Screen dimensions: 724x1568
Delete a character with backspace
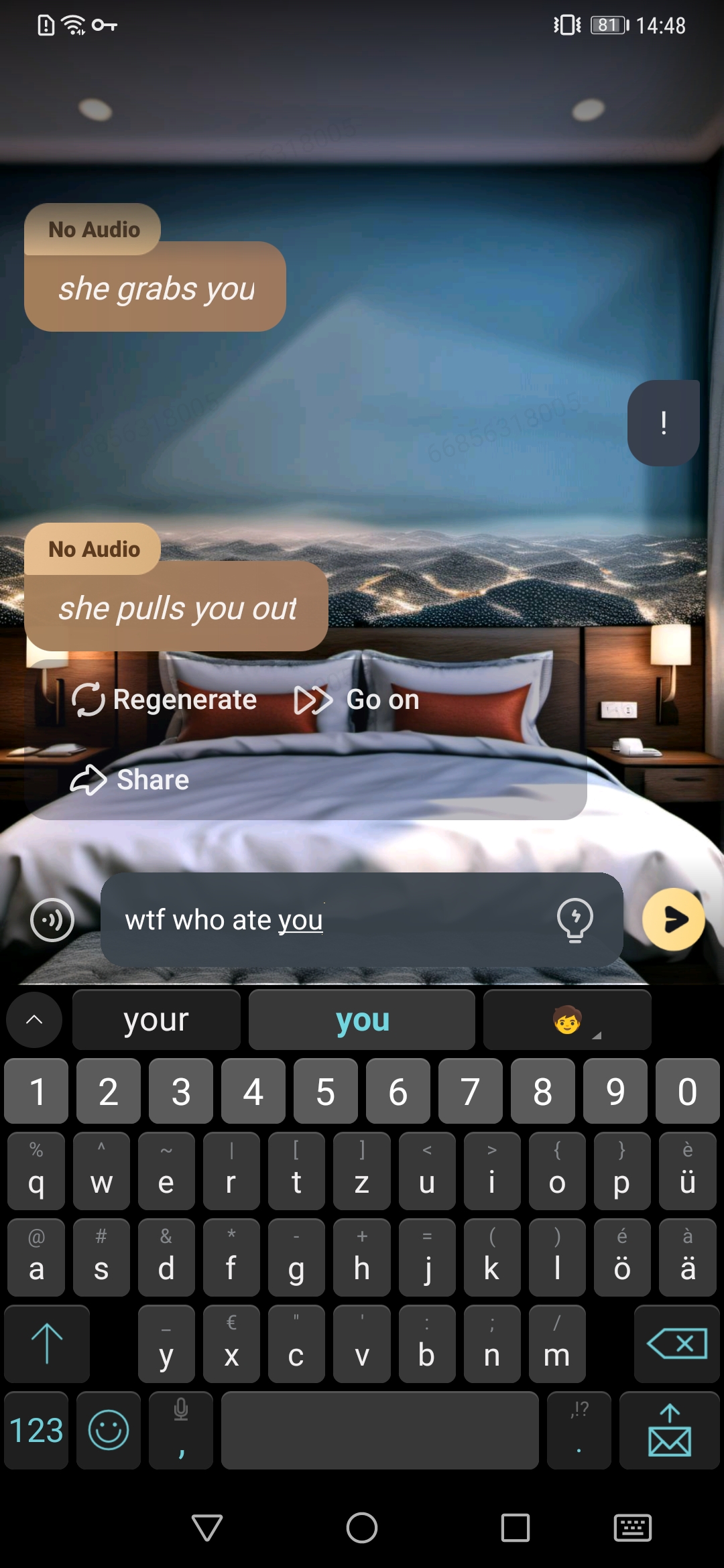(676, 1344)
